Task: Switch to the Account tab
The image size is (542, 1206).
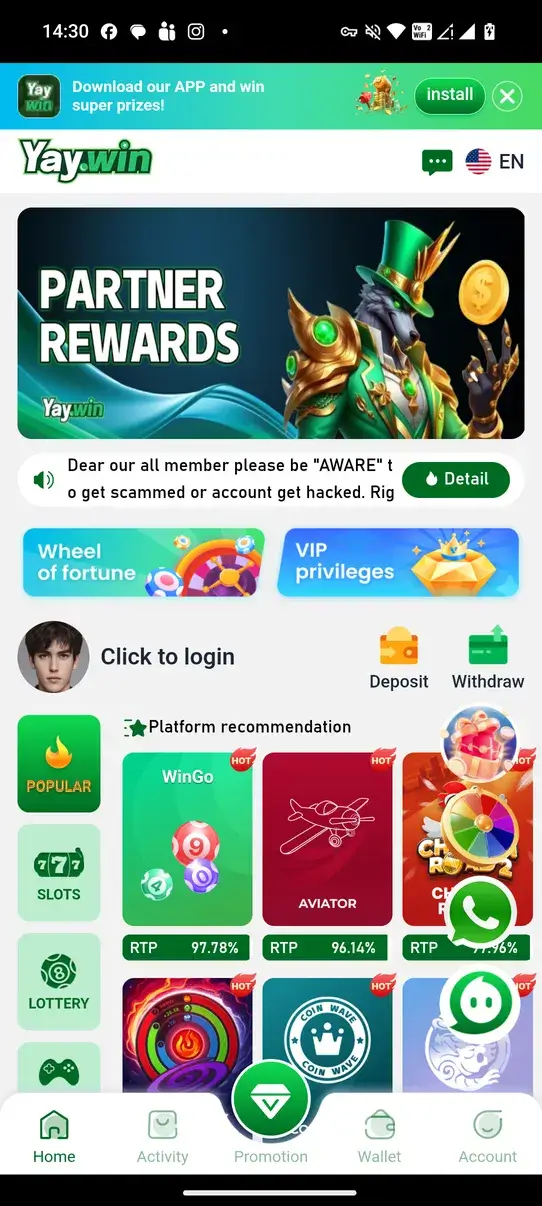Action: 488,1137
